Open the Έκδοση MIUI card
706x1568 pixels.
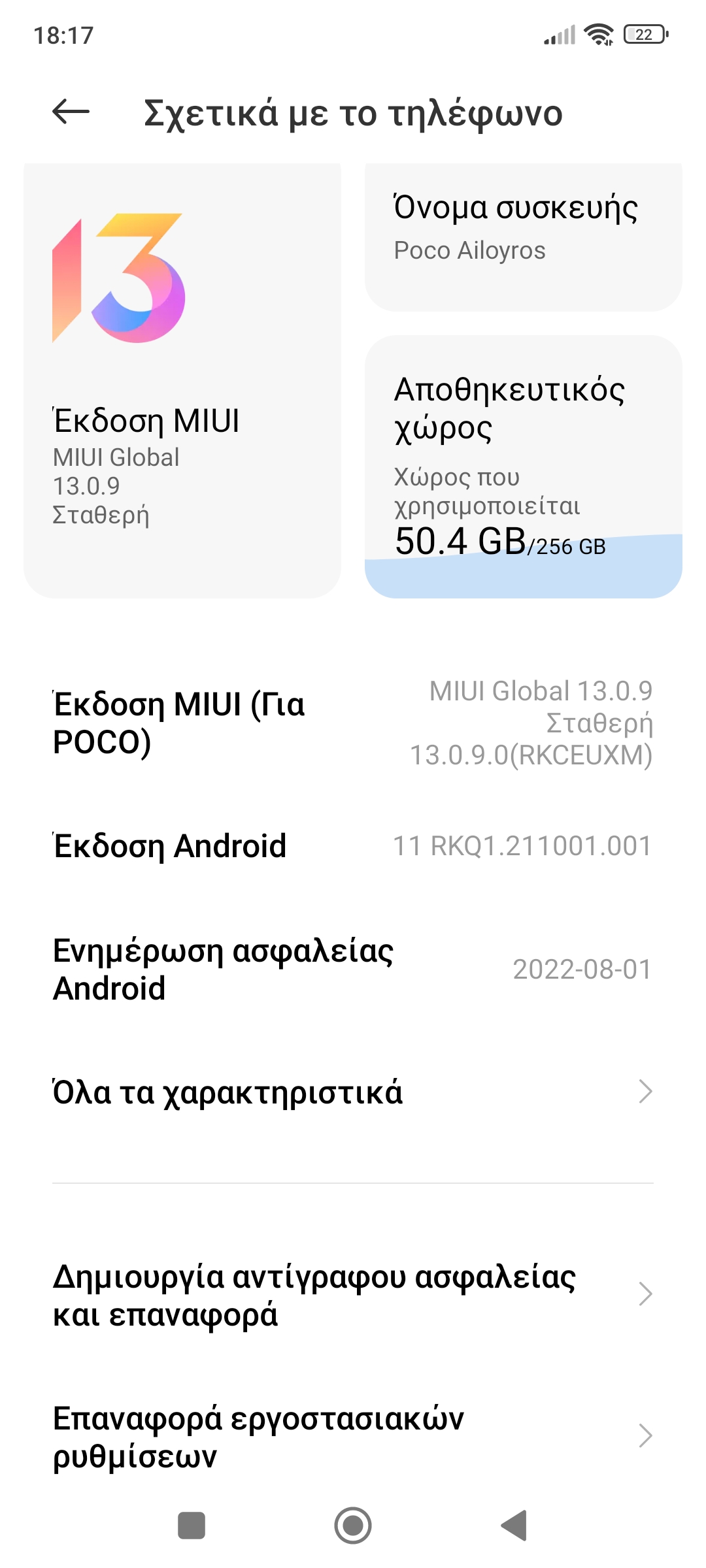click(182, 380)
